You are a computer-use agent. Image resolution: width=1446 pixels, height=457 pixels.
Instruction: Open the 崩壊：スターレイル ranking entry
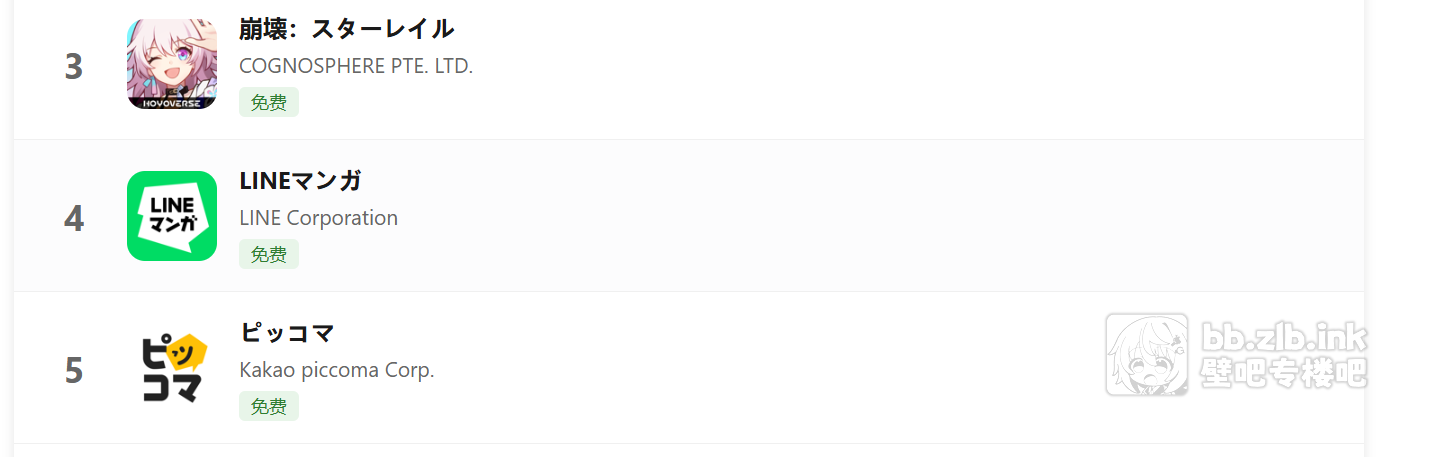coord(346,29)
